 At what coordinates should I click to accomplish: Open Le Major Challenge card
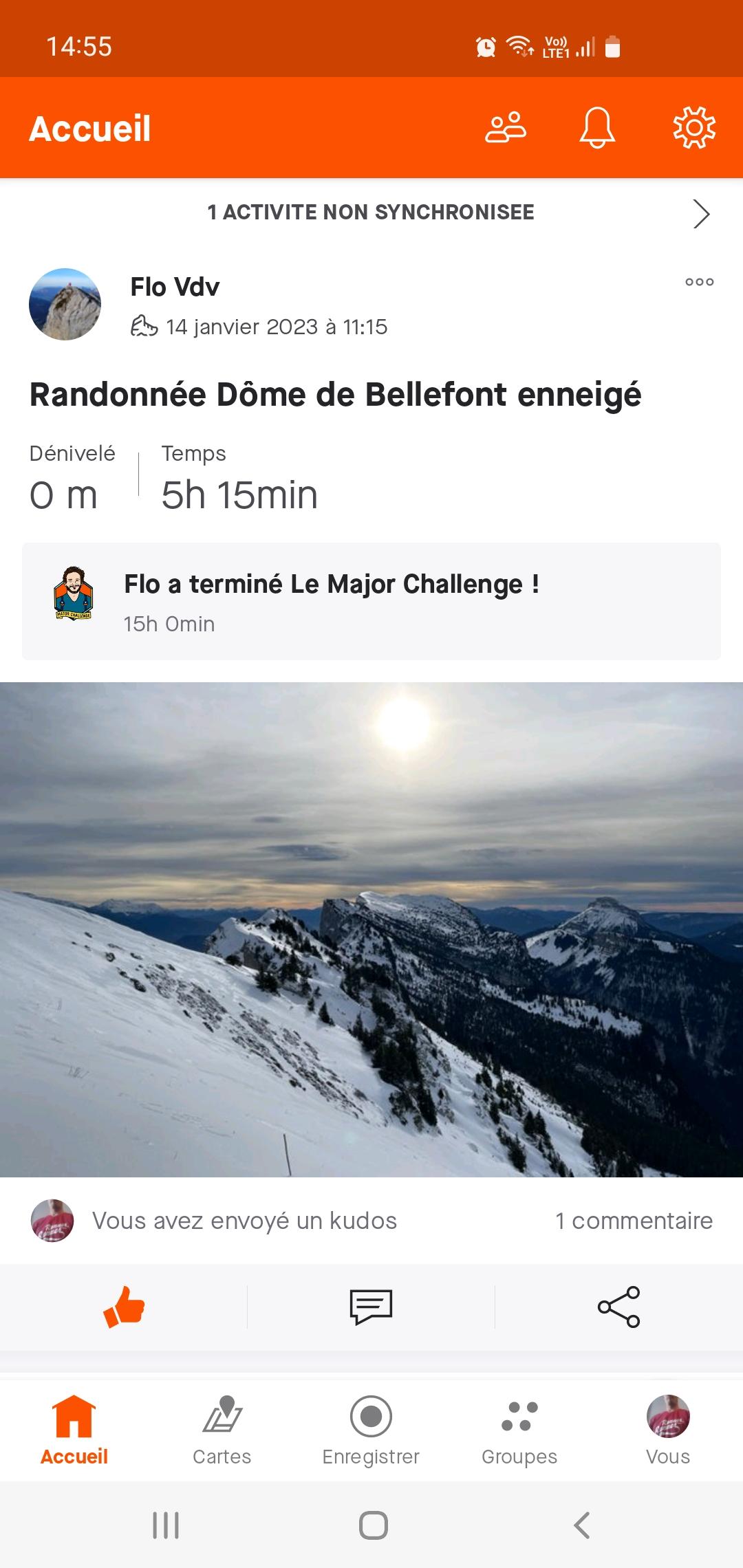click(371, 602)
